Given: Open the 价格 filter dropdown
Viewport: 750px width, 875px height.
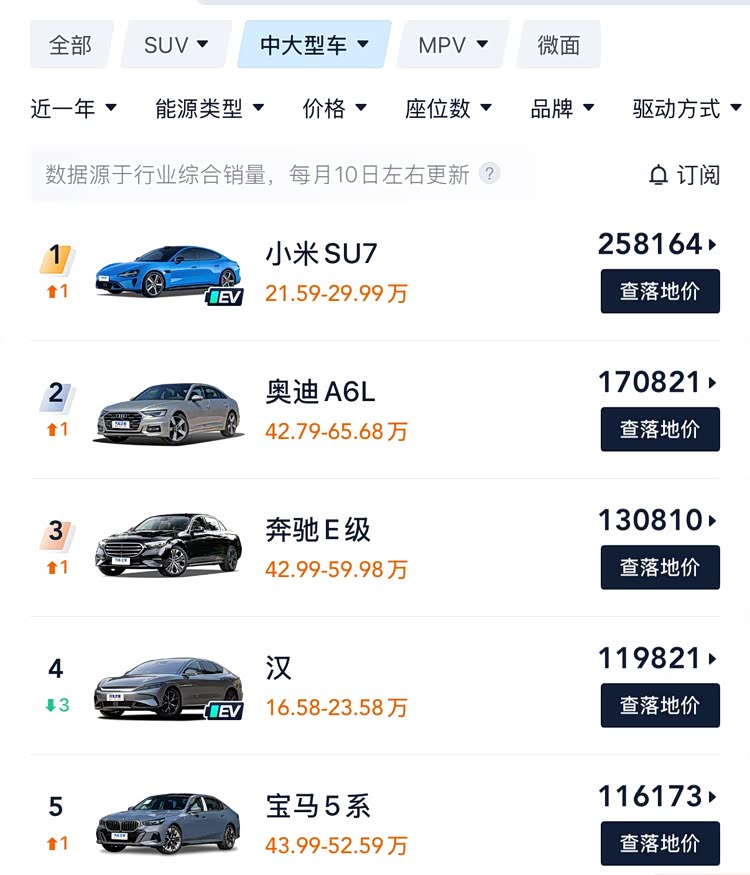Looking at the screenshot, I should coord(335,109).
